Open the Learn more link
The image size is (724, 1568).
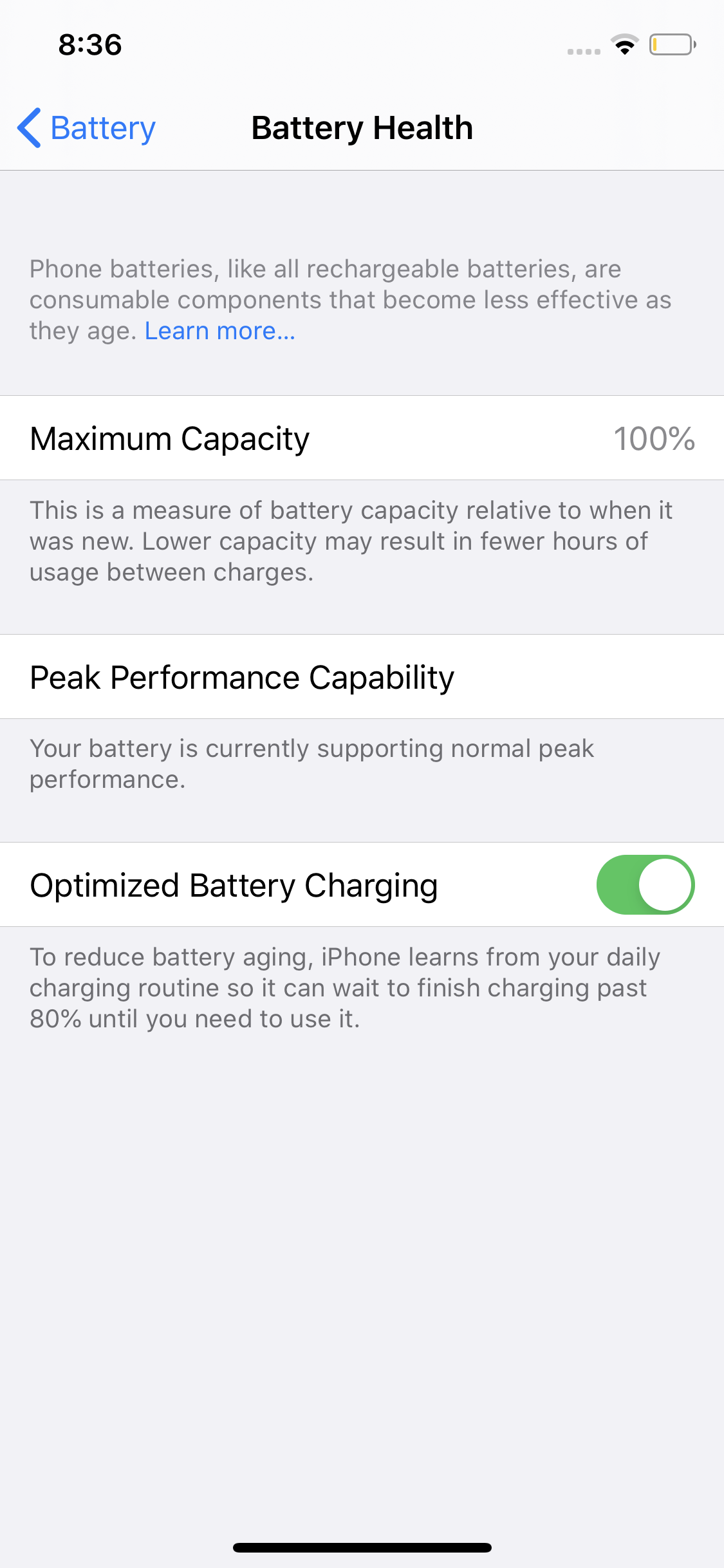[219, 331]
